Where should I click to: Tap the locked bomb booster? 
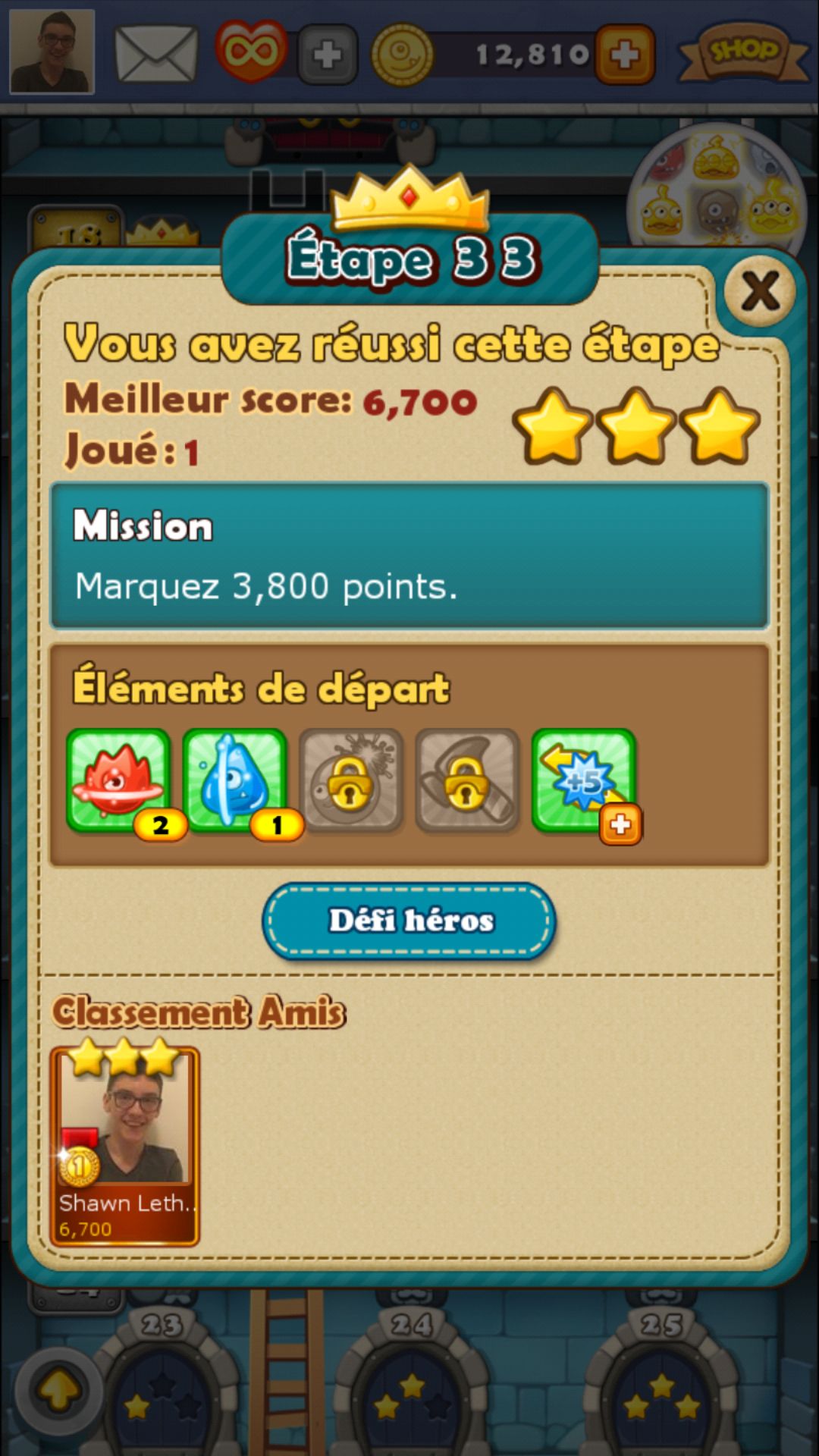point(351,781)
